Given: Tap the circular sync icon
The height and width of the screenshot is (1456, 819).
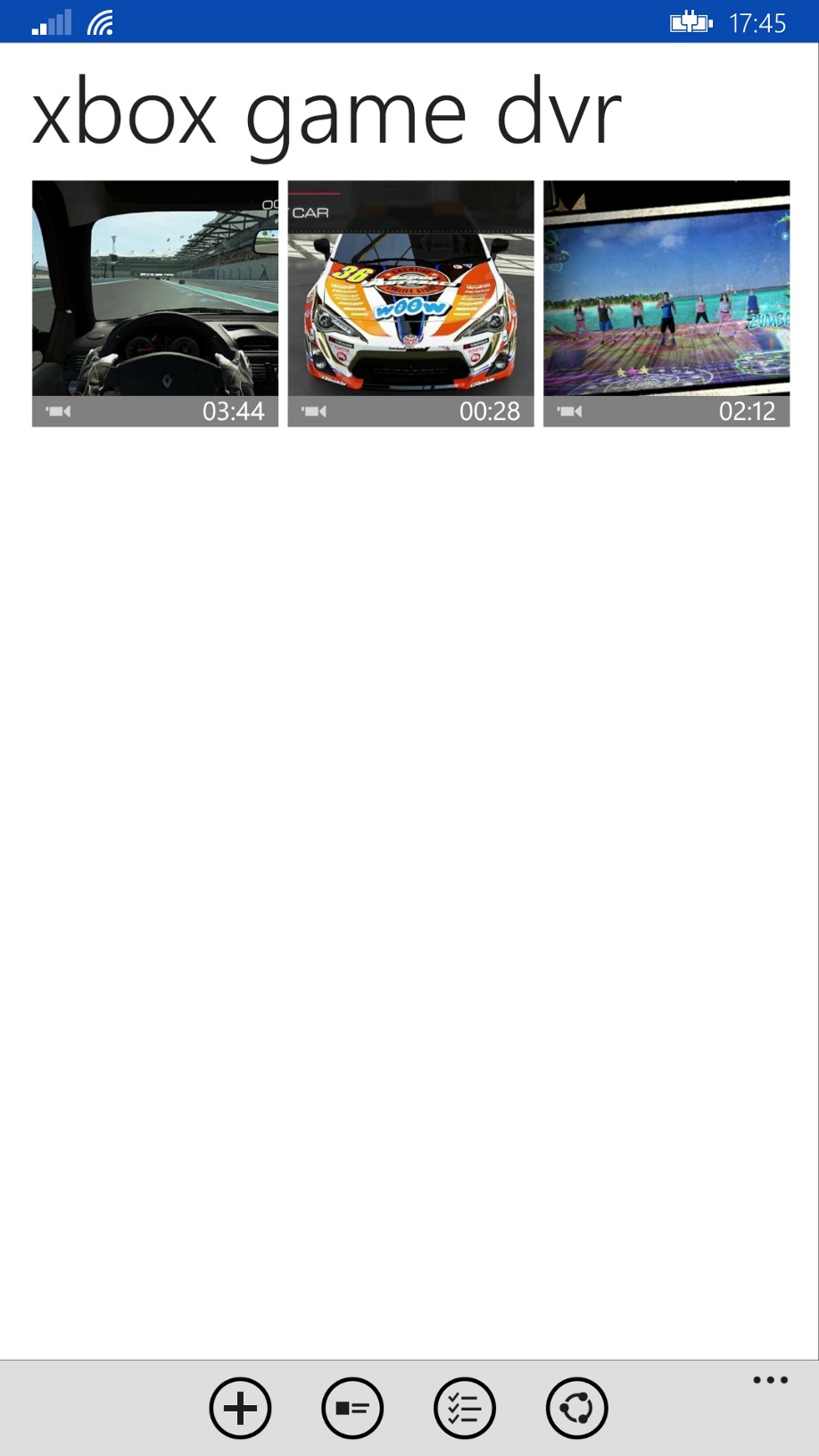Looking at the screenshot, I should coord(577,1409).
